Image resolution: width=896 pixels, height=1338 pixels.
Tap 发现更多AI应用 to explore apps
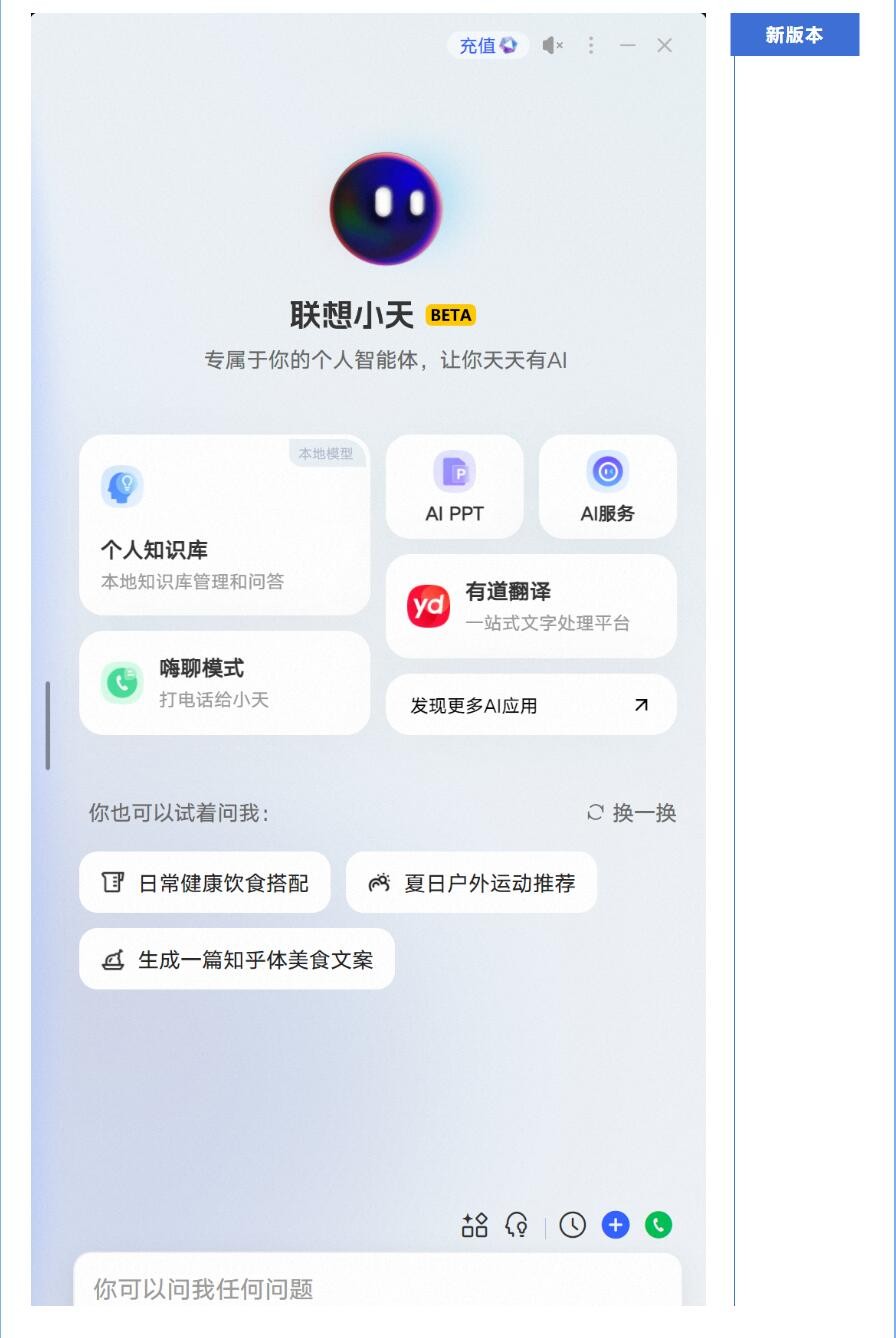pos(531,705)
